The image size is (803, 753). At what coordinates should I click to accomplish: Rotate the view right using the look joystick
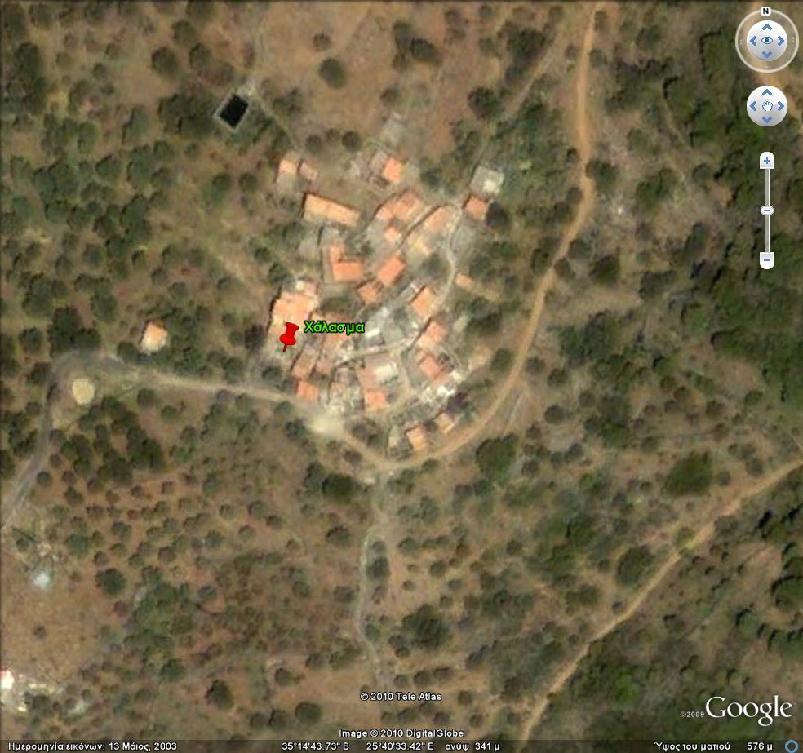tap(783, 41)
